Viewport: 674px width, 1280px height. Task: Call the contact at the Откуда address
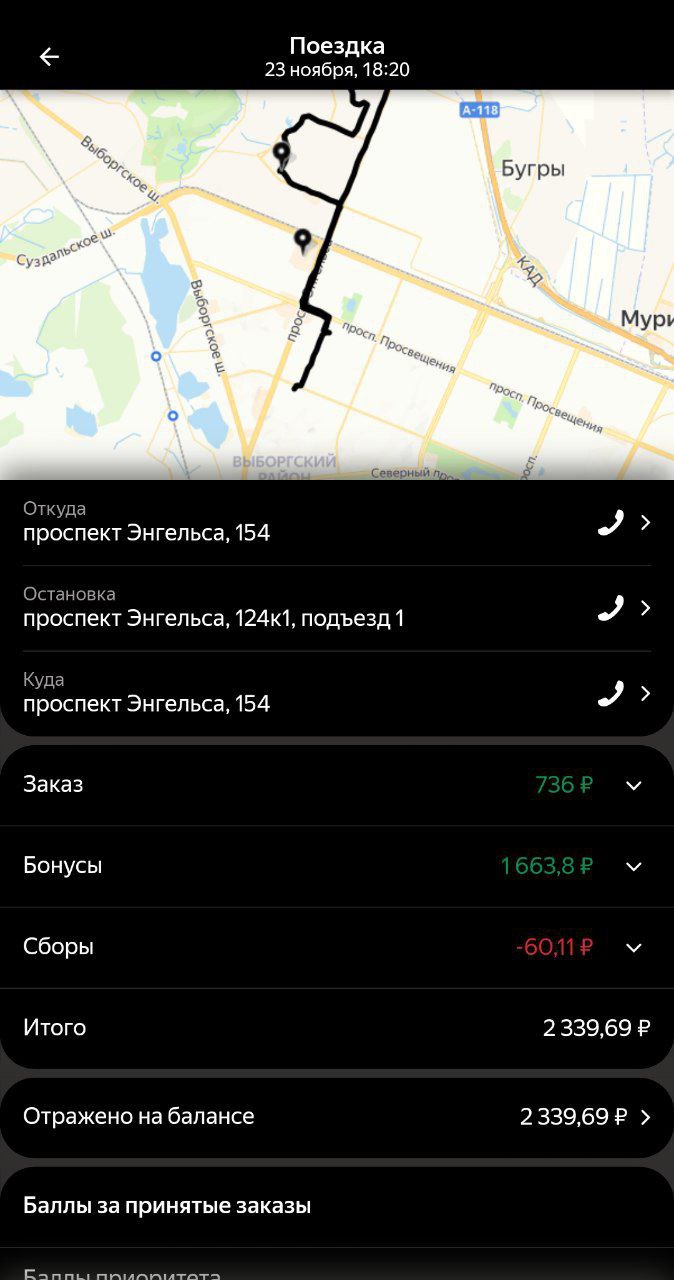610,522
